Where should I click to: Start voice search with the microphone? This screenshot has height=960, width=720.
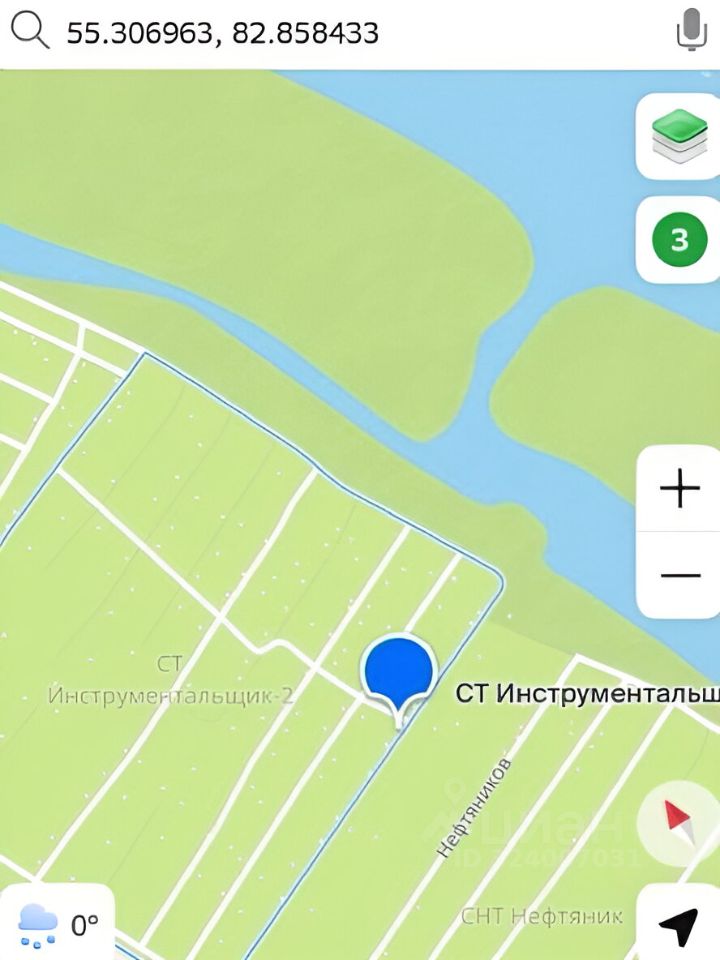691,32
